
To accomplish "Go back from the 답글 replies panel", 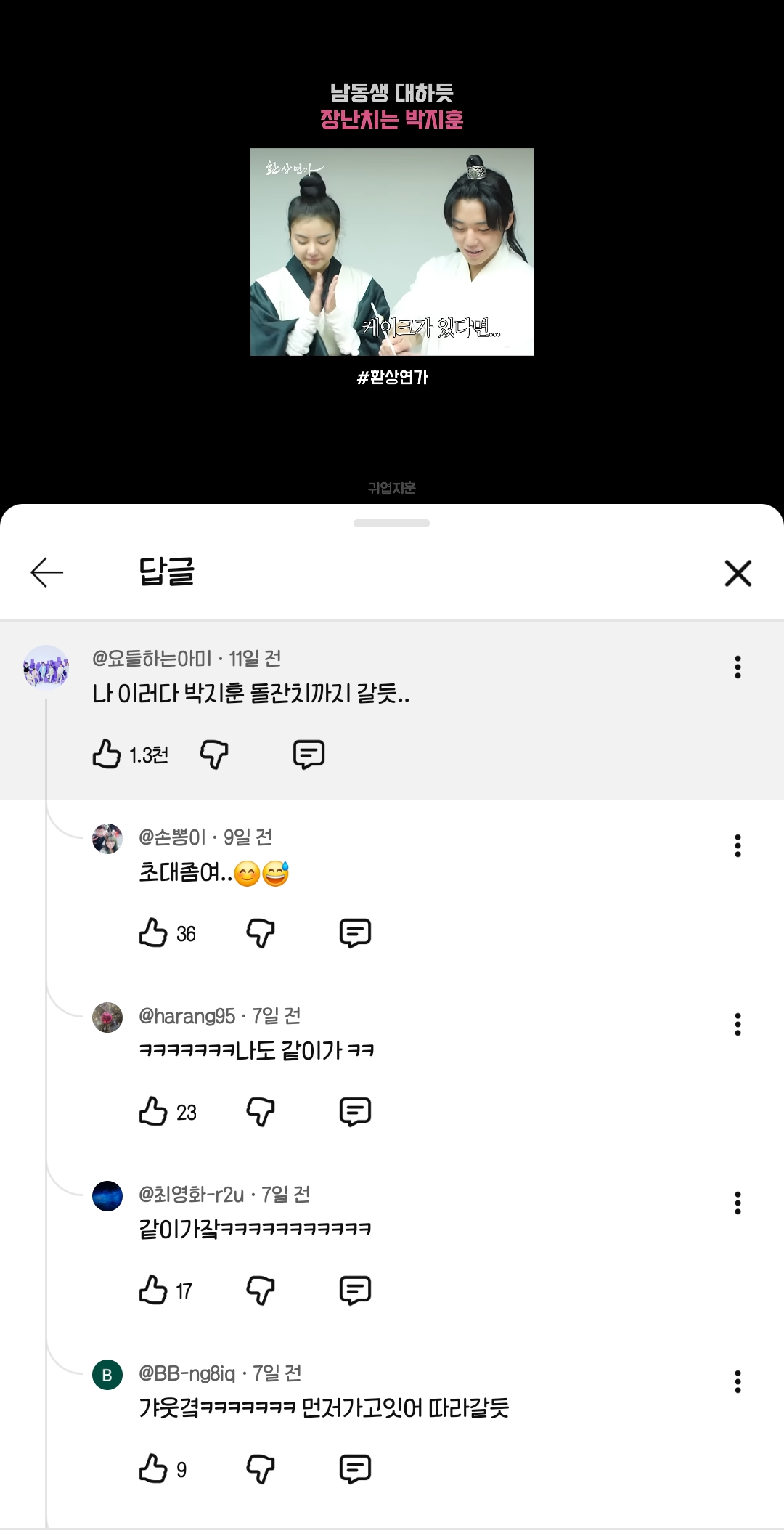I will pyautogui.click(x=47, y=573).
